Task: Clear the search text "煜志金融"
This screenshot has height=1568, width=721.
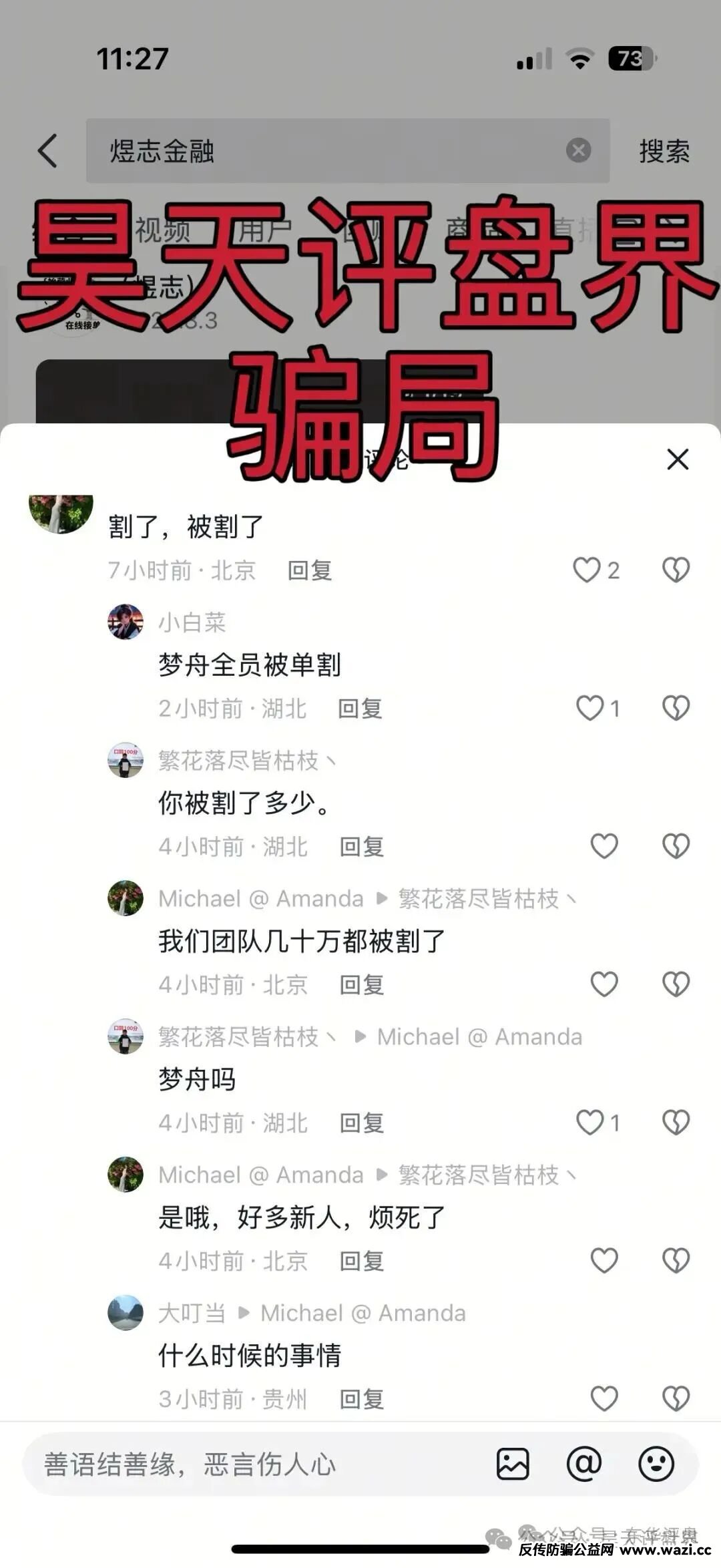Action: [x=578, y=151]
